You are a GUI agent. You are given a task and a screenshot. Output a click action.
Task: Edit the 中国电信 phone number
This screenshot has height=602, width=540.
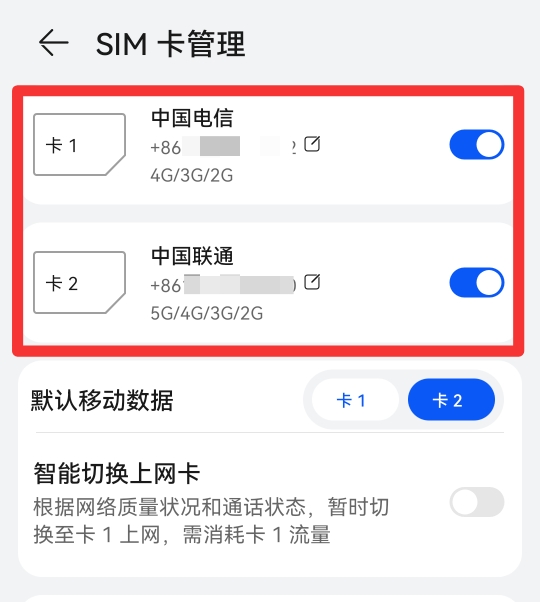(312, 144)
